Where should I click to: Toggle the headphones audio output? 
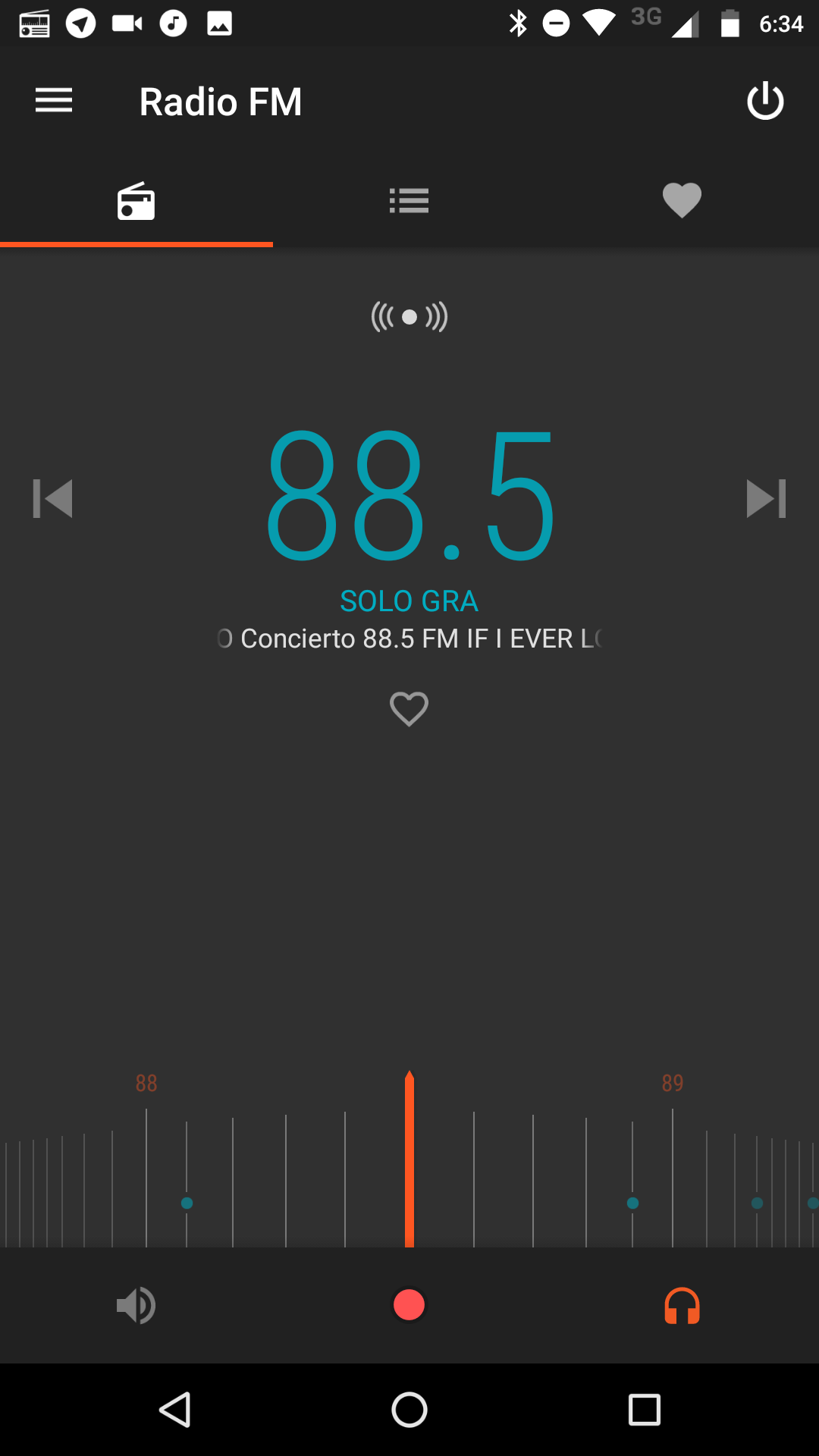pyautogui.click(x=682, y=1306)
